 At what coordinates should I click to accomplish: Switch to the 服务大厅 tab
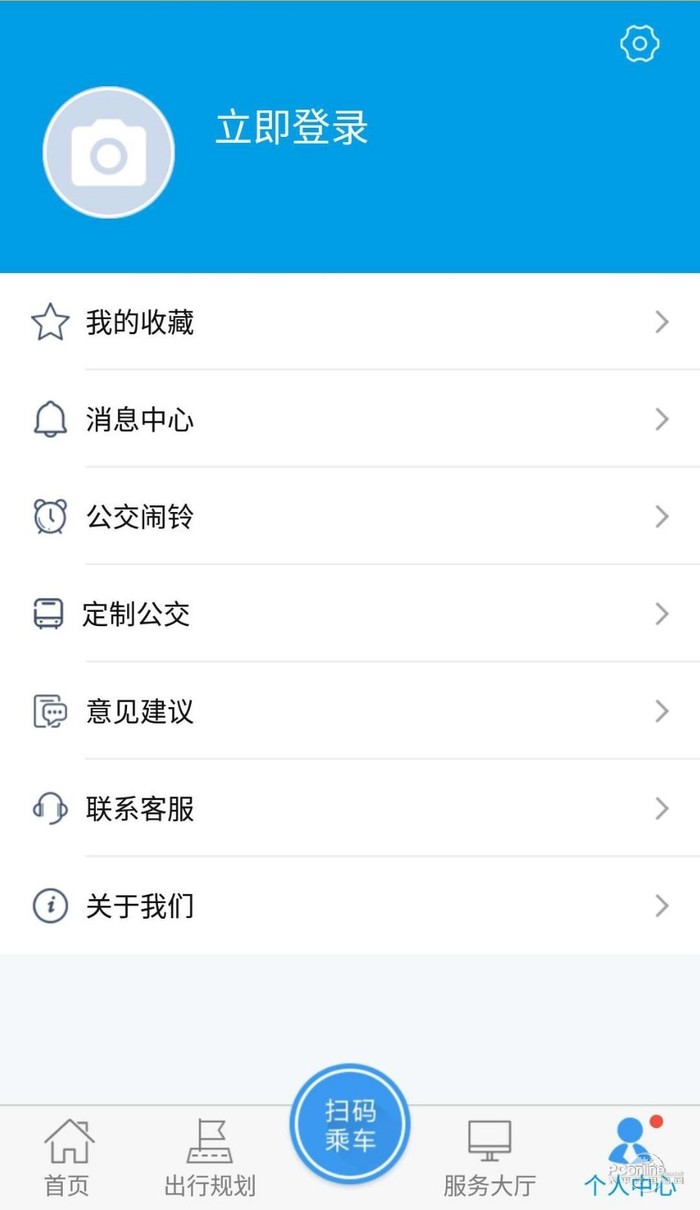(490, 1158)
